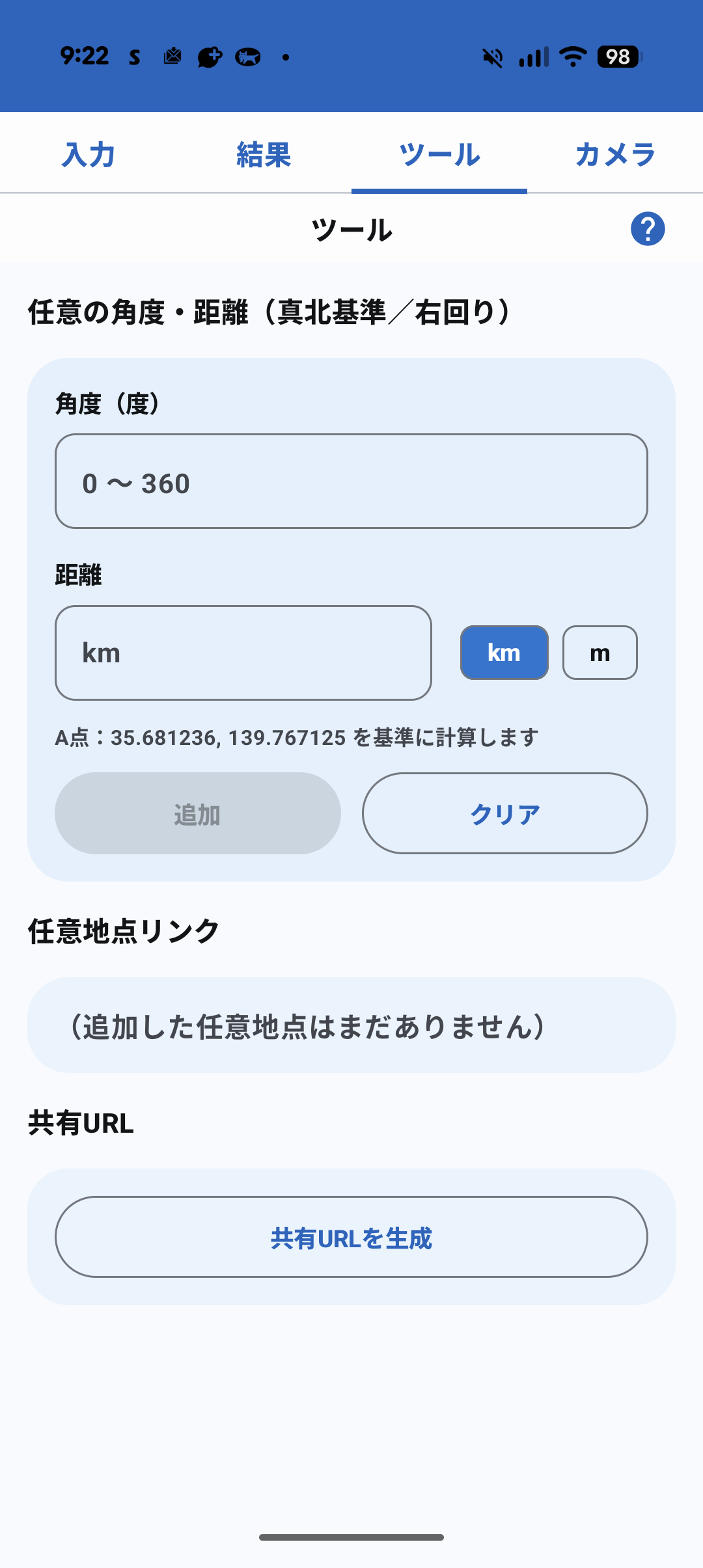703x1568 pixels.
Task: Tap the S notification icon in status bar
Action: coord(134,58)
